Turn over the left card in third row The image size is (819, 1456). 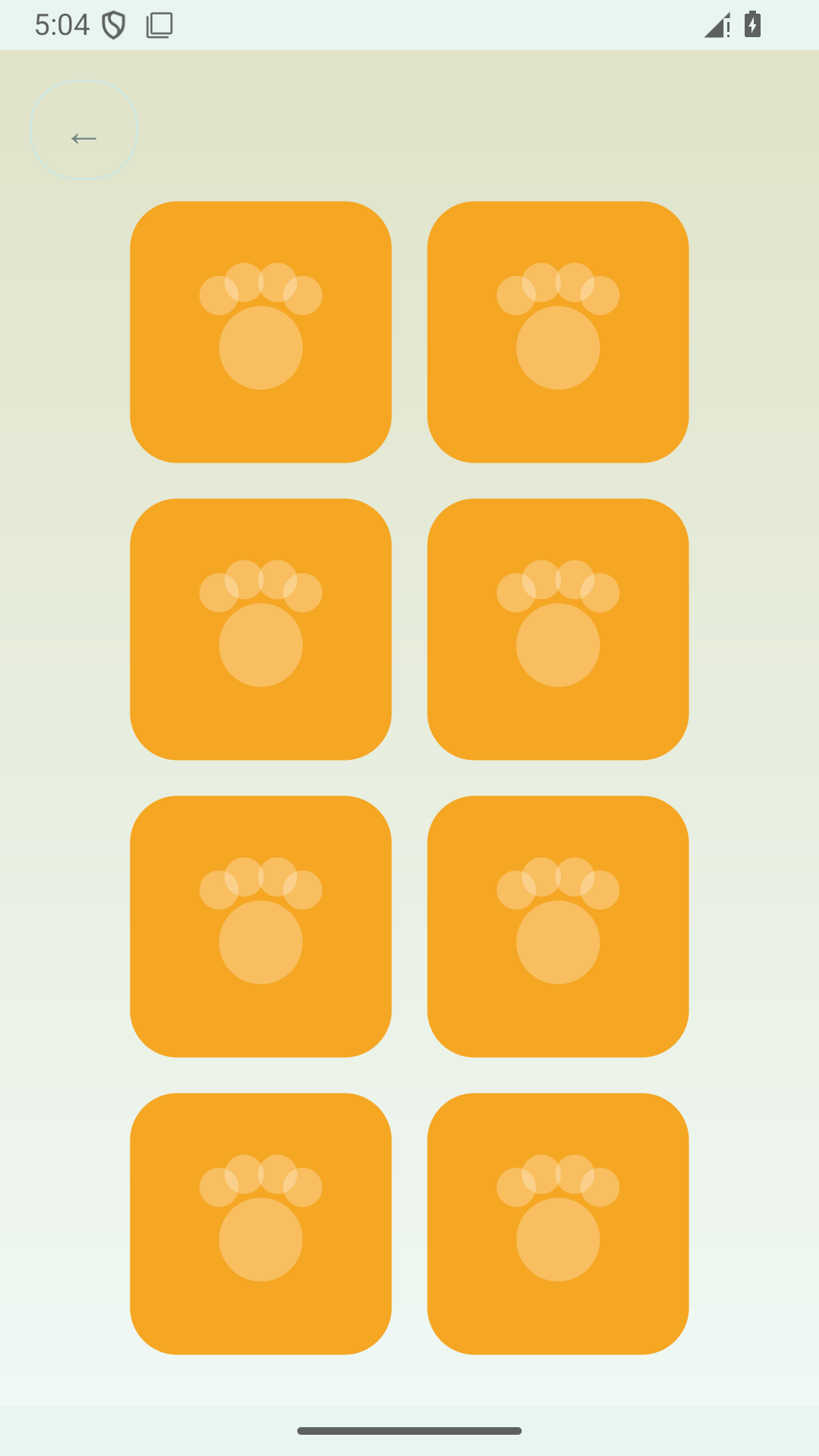pos(261,927)
